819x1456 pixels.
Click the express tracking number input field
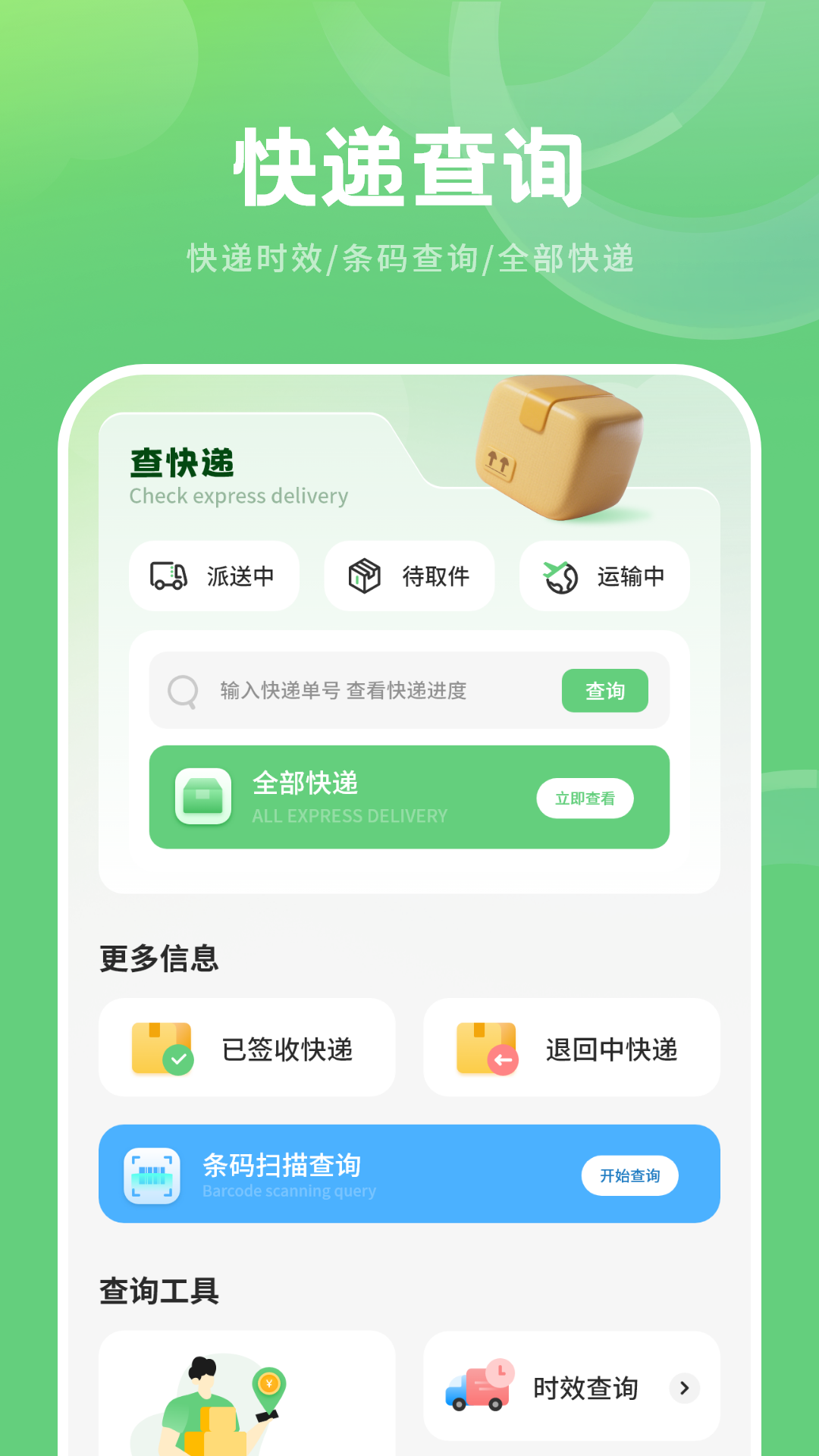(341, 691)
